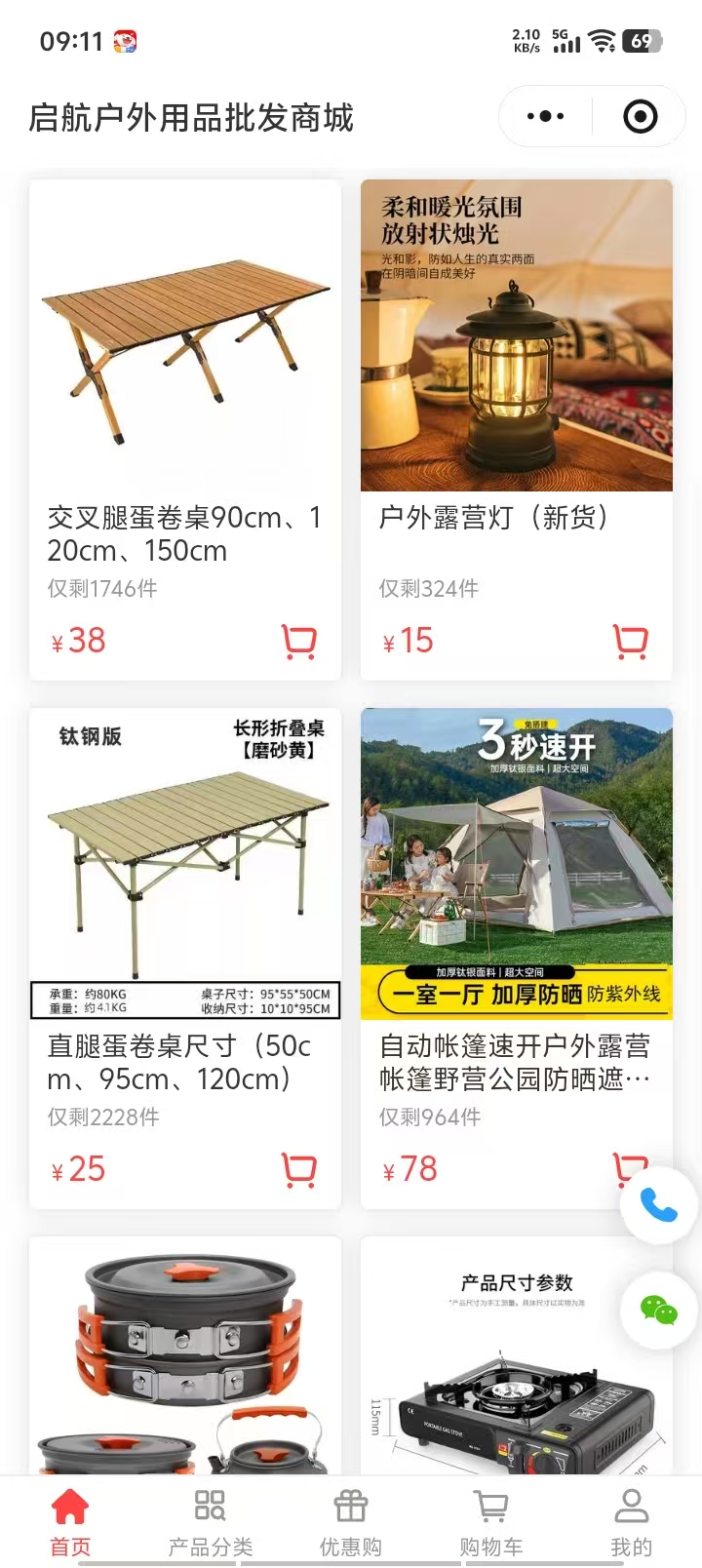Open the mini program more-options menu

(x=545, y=117)
